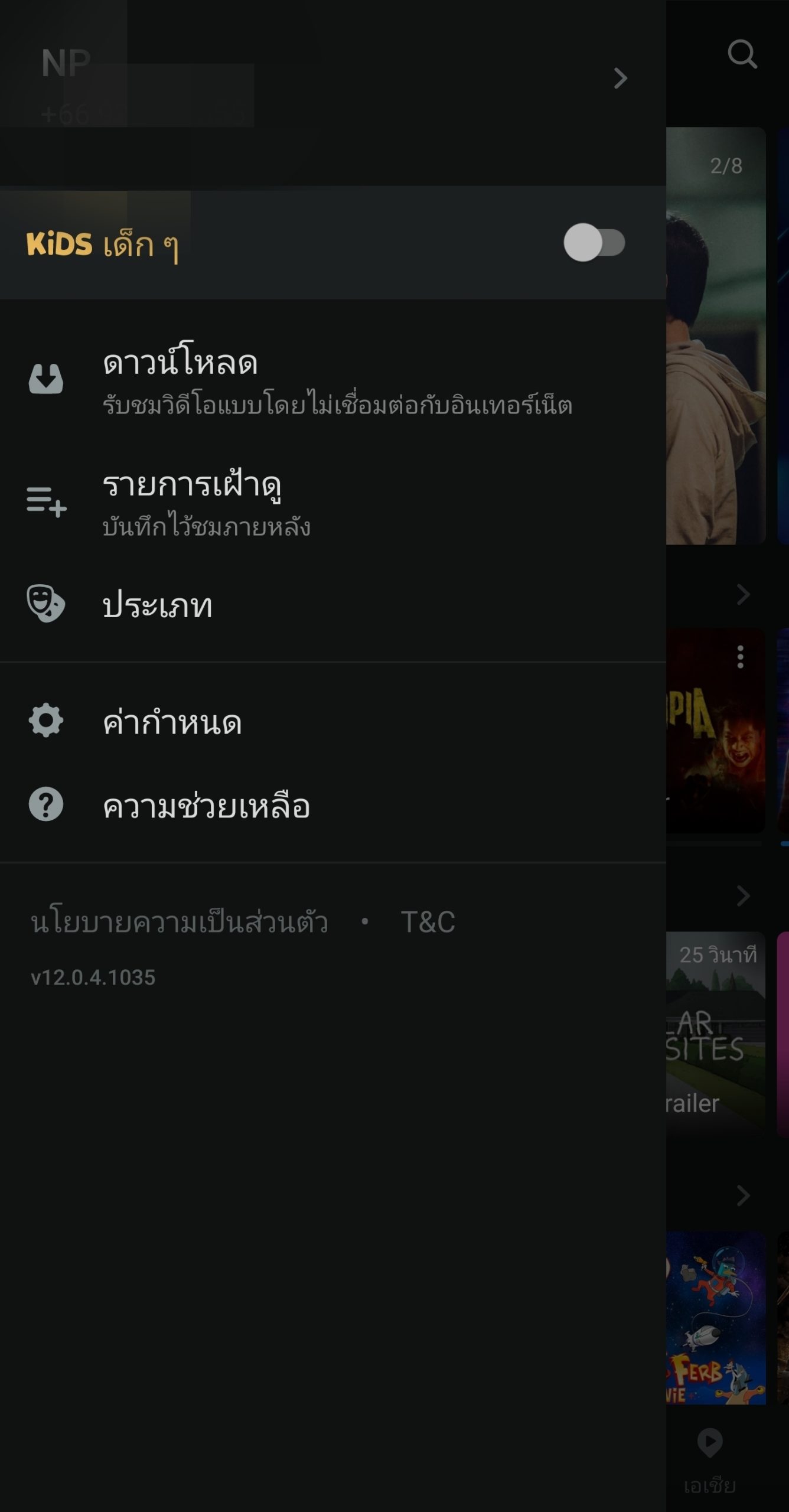
Task: Tap the search magnifier icon
Action: pos(742,55)
